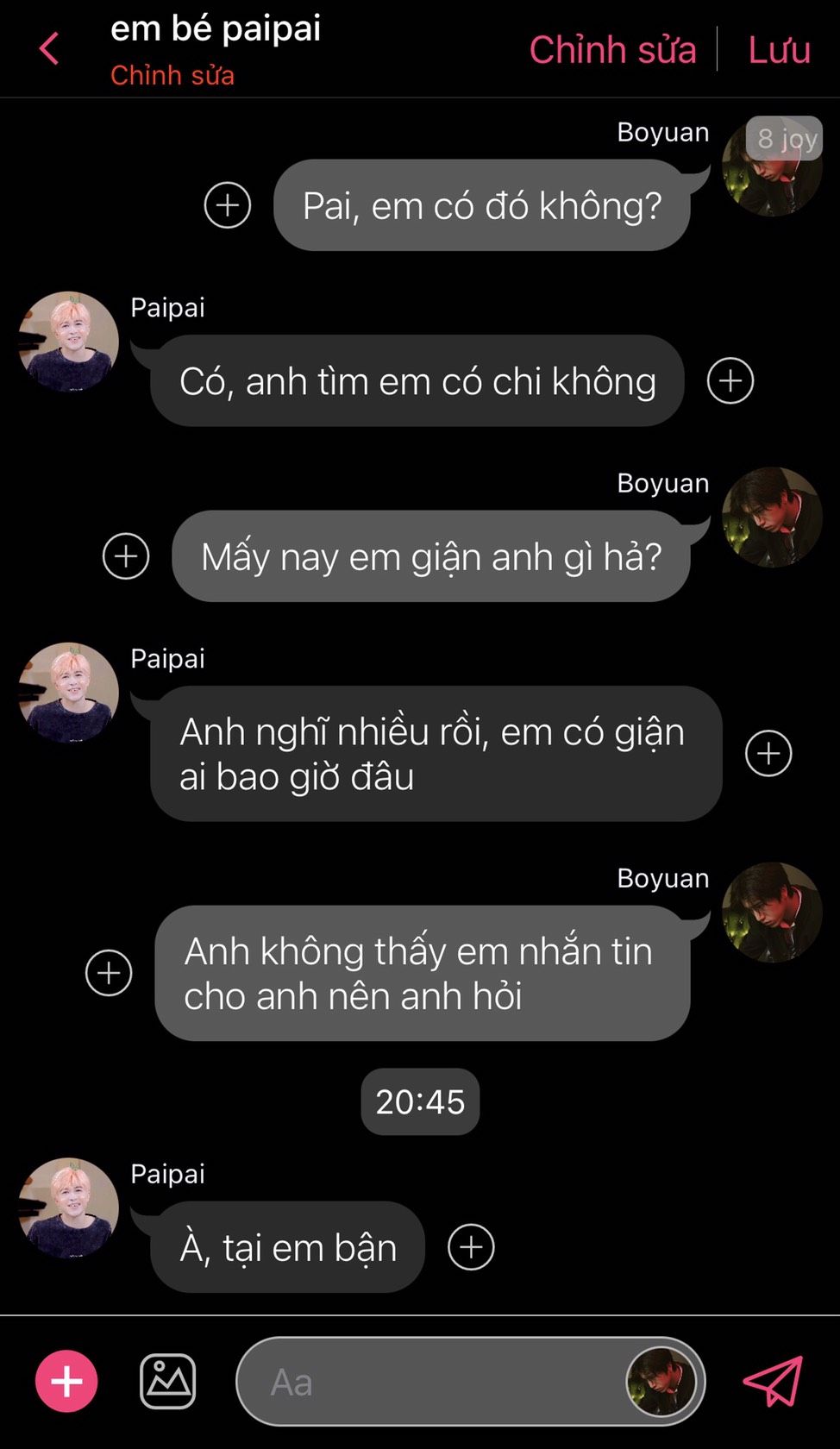Attach a picture with the image icon
The height and width of the screenshot is (1449, 840).
[x=167, y=1381]
